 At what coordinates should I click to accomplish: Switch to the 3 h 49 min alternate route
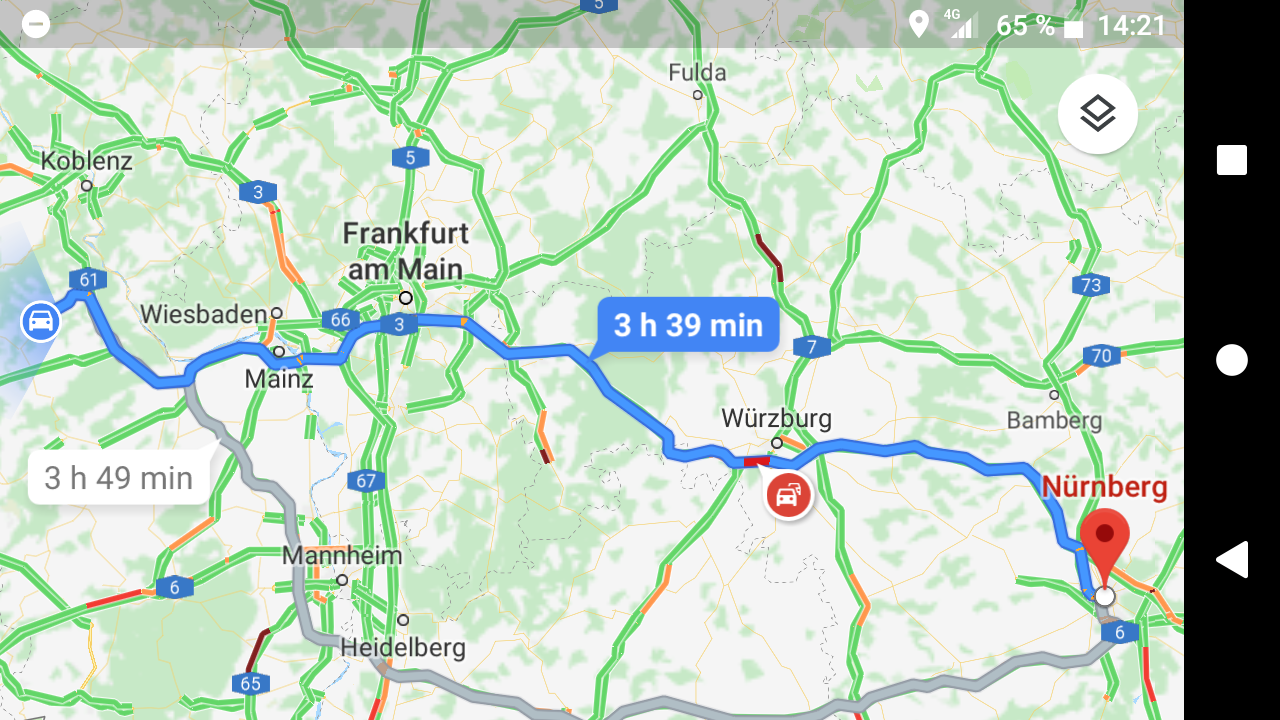click(119, 478)
